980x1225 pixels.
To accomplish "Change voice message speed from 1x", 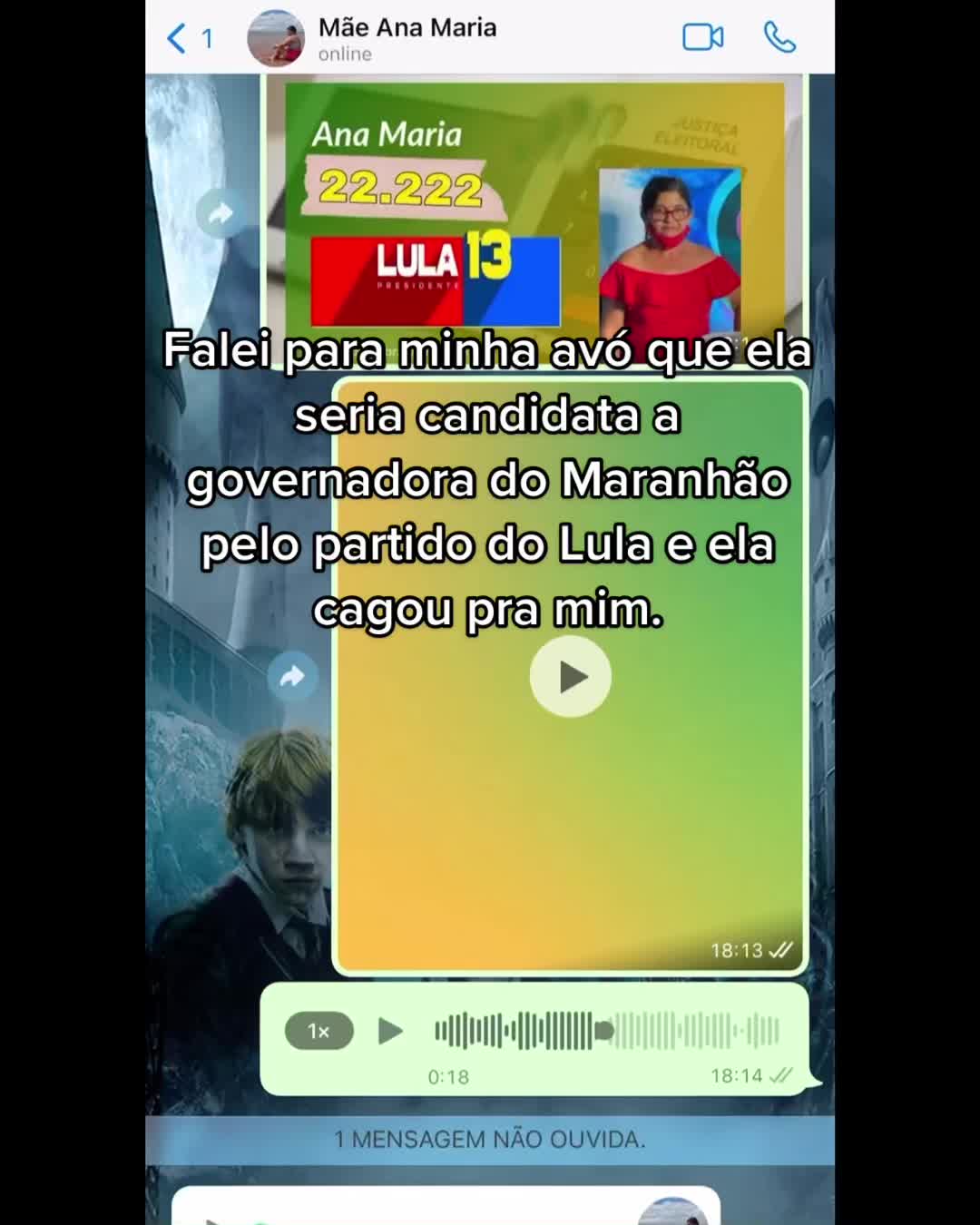I will (x=318, y=1031).
